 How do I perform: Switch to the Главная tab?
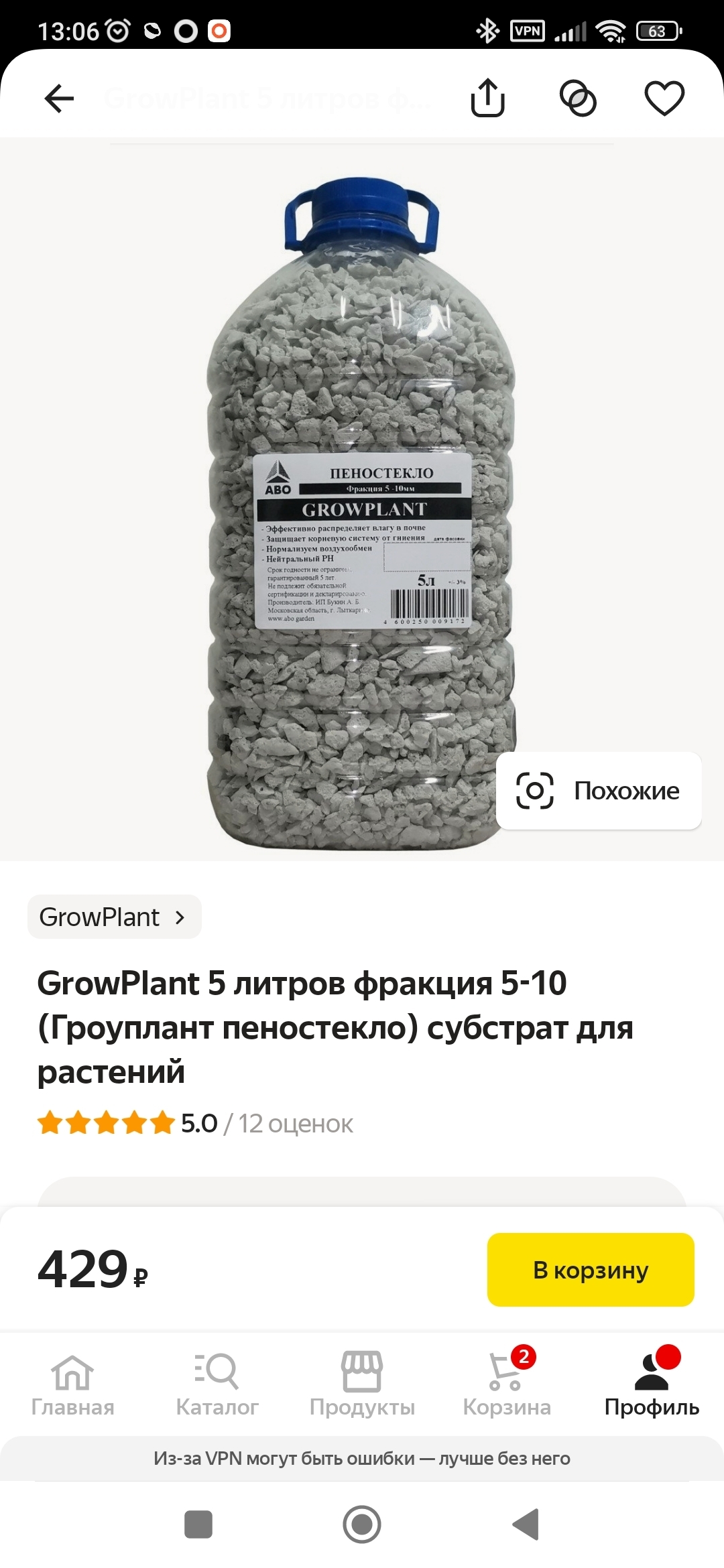pyautogui.click(x=72, y=1385)
